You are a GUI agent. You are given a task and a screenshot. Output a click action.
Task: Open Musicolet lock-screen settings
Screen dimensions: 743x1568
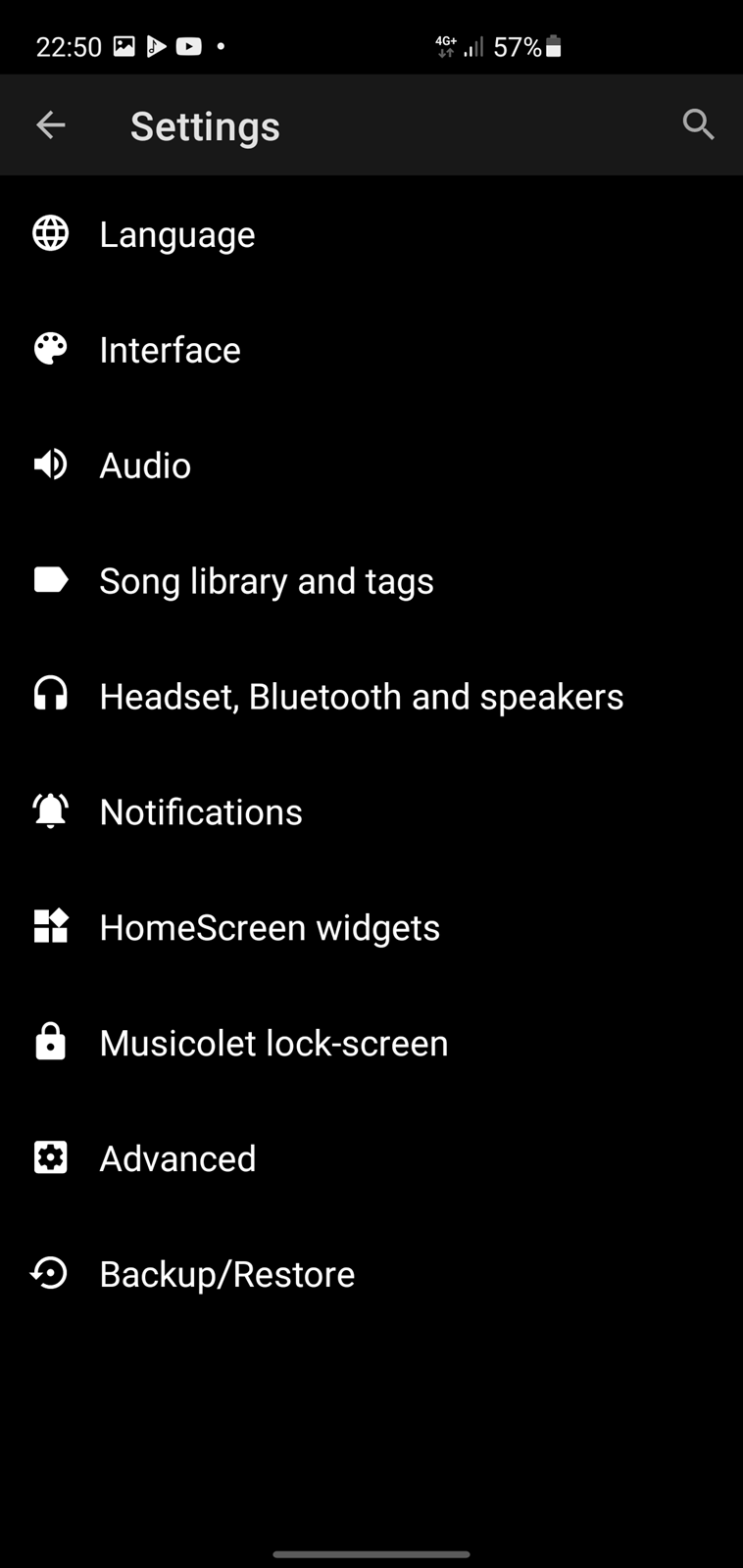point(371,1044)
